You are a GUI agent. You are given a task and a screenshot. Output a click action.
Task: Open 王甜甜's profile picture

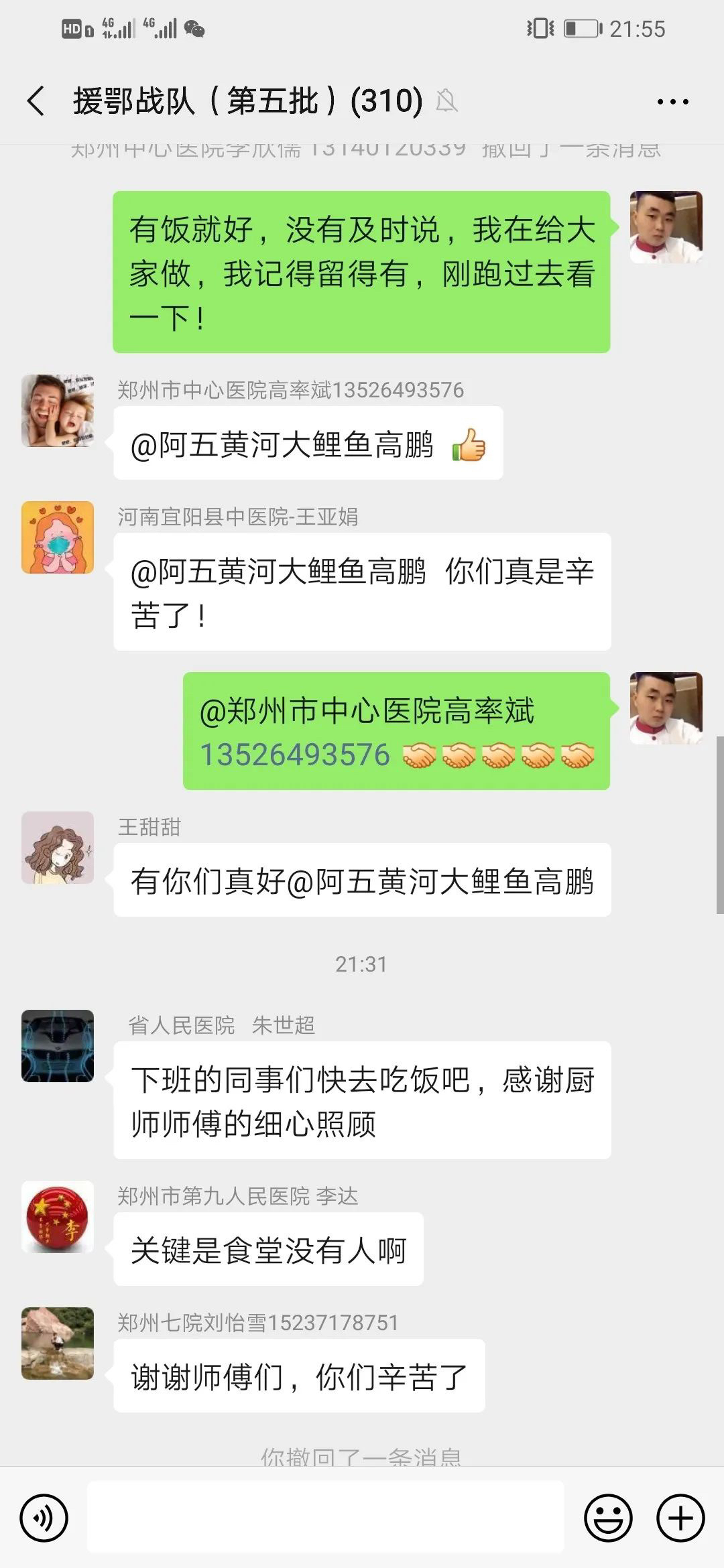click(58, 848)
